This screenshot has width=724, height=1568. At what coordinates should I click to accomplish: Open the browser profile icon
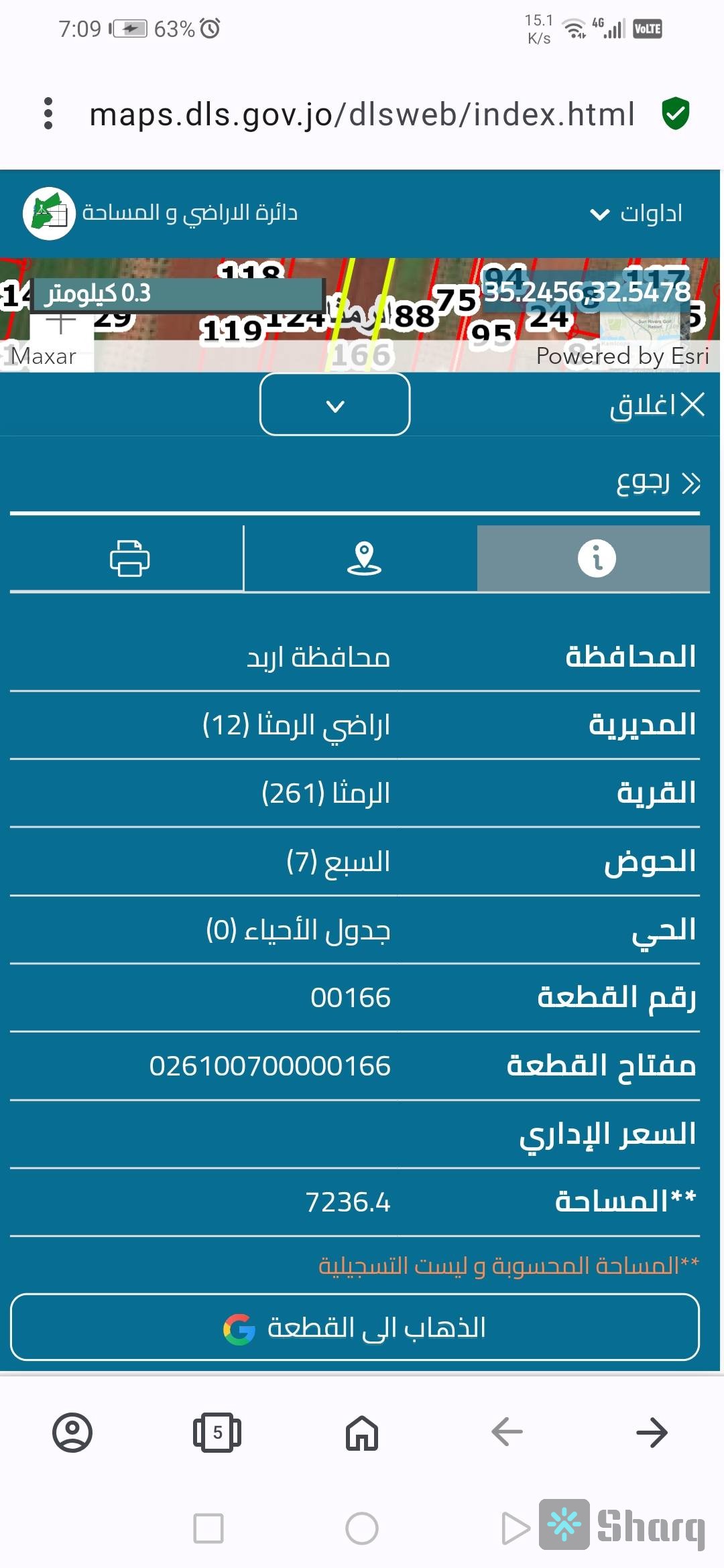[x=72, y=1433]
